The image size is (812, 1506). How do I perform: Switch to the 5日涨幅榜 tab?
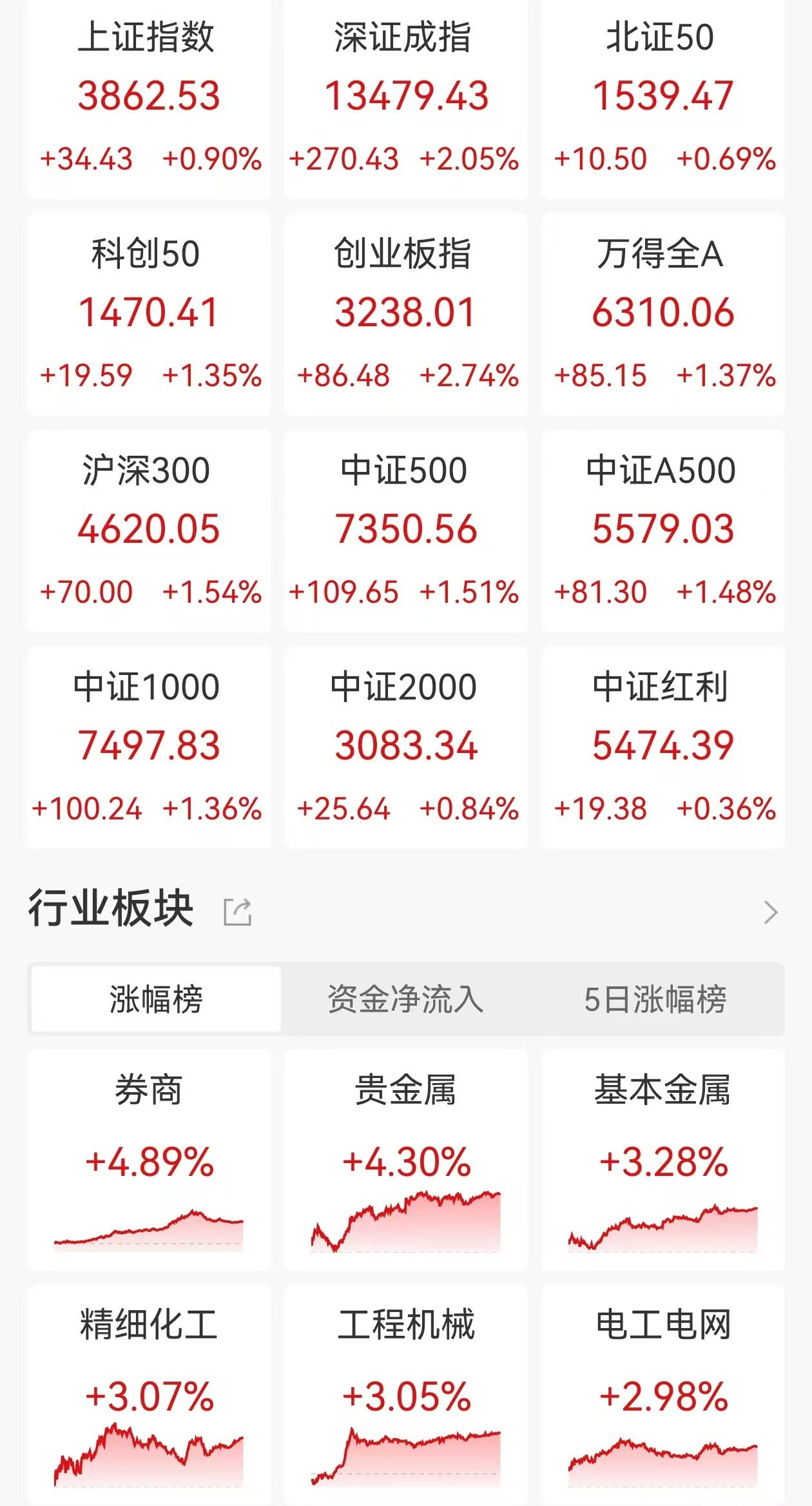655,999
